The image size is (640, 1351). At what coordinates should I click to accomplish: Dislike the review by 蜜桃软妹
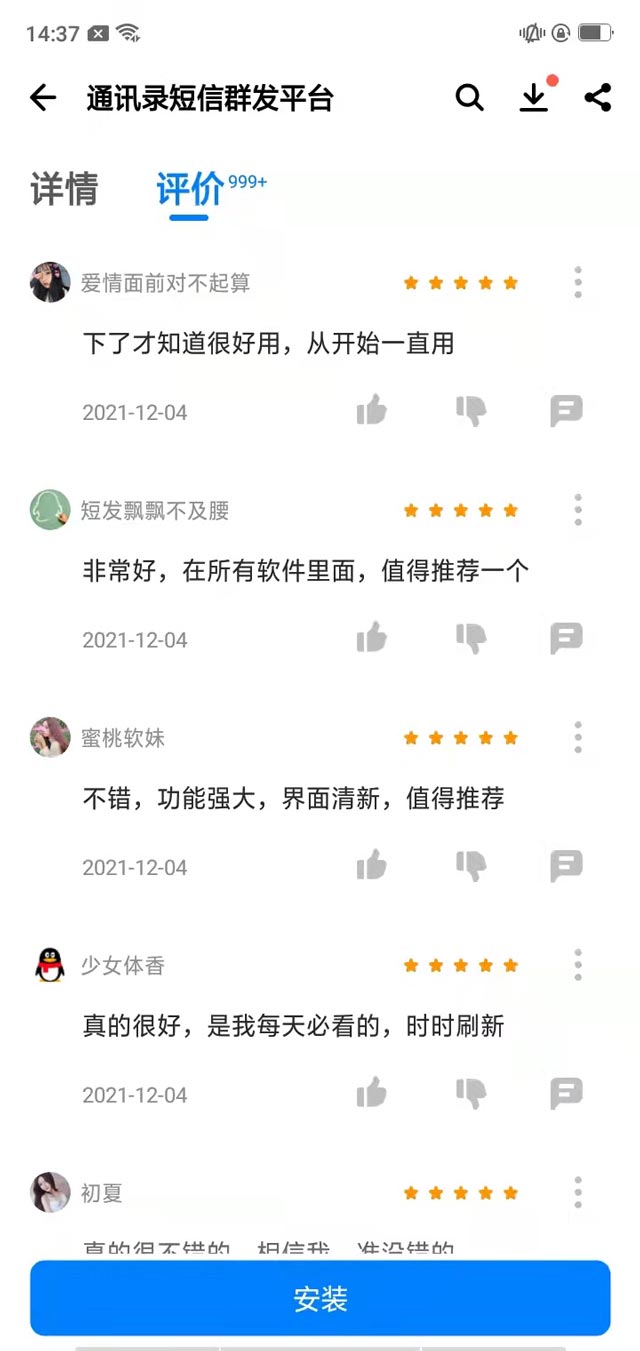point(470,865)
